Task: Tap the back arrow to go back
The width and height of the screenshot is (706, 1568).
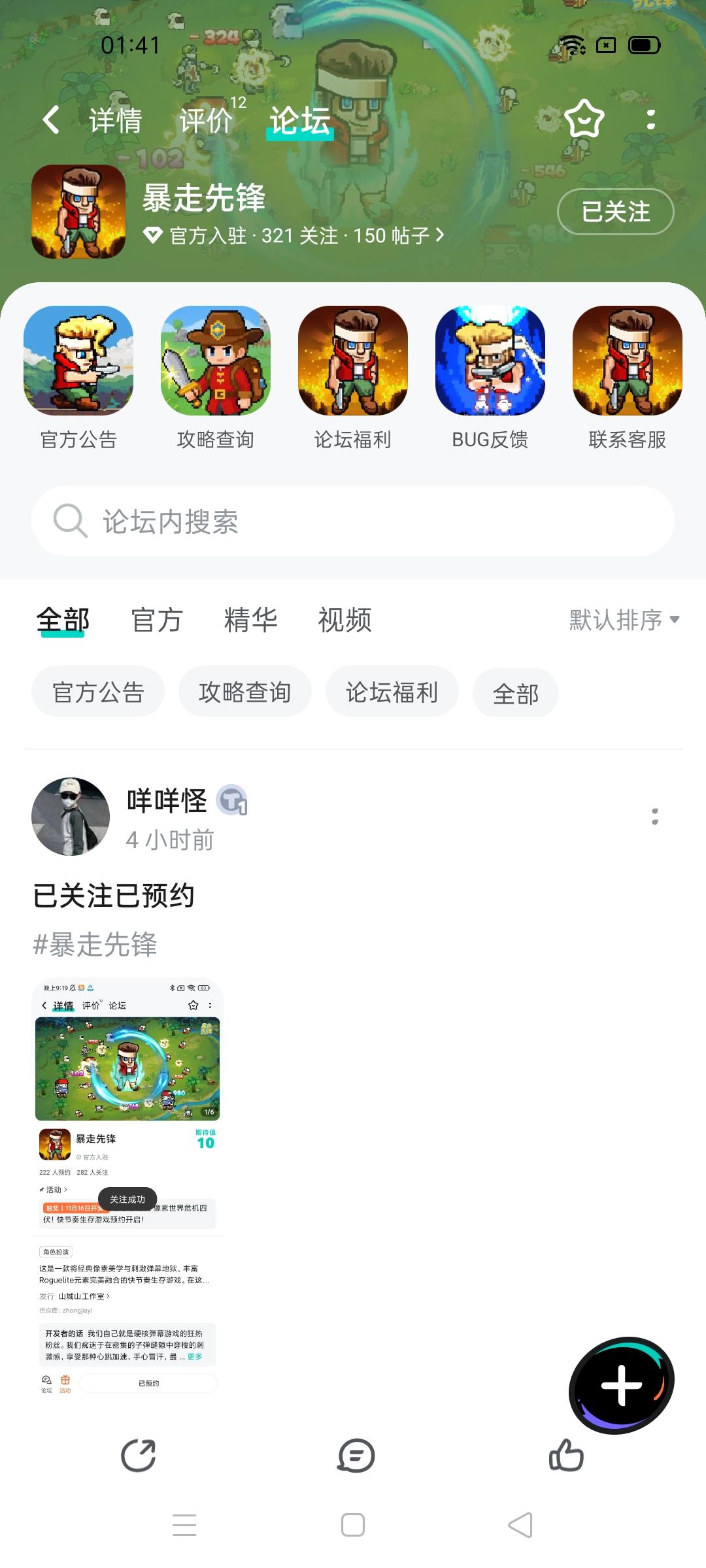Action: (x=50, y=120)
